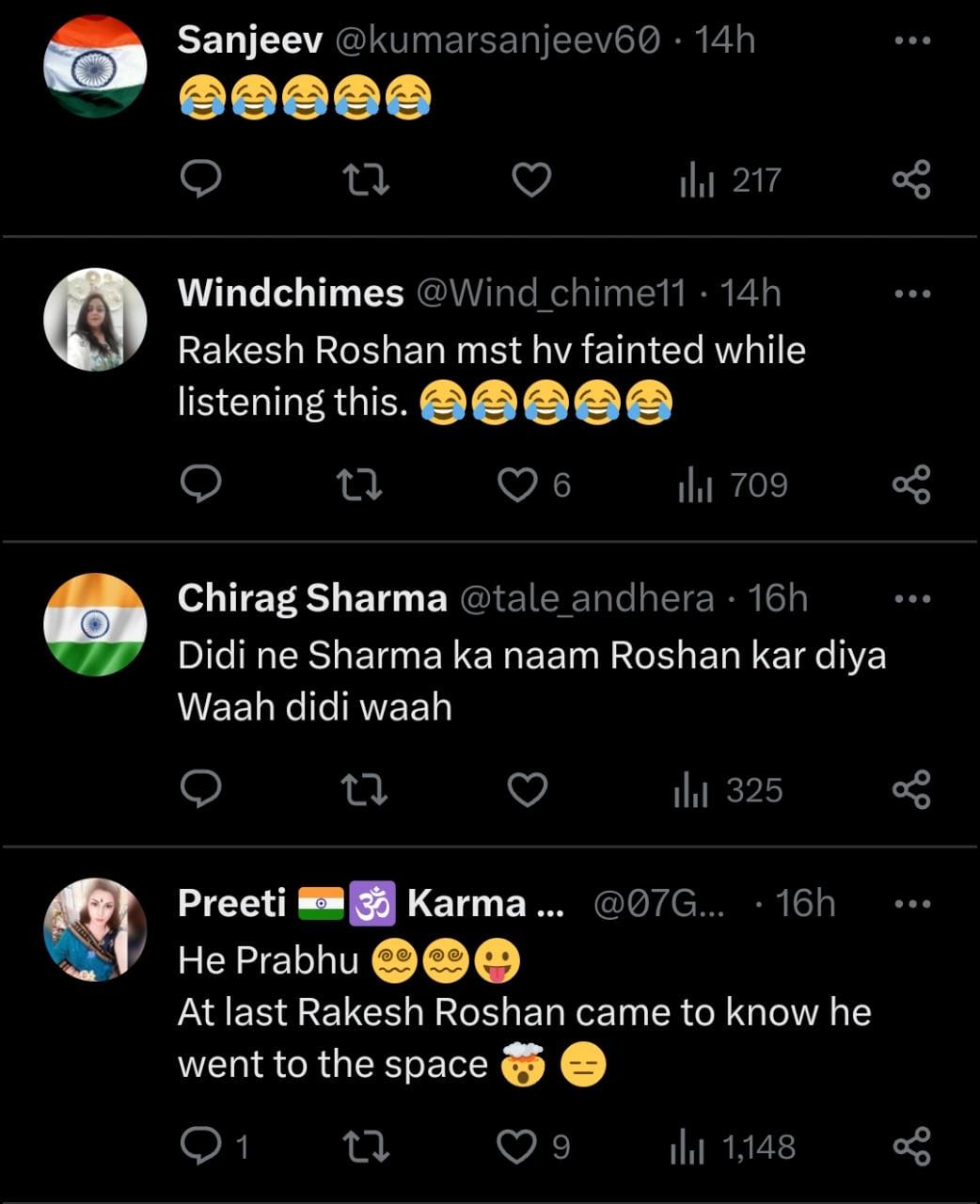Open more options on Chirag Sharma's tweet
This screenshot has height=1204, width=980.
tap(911, 599)
